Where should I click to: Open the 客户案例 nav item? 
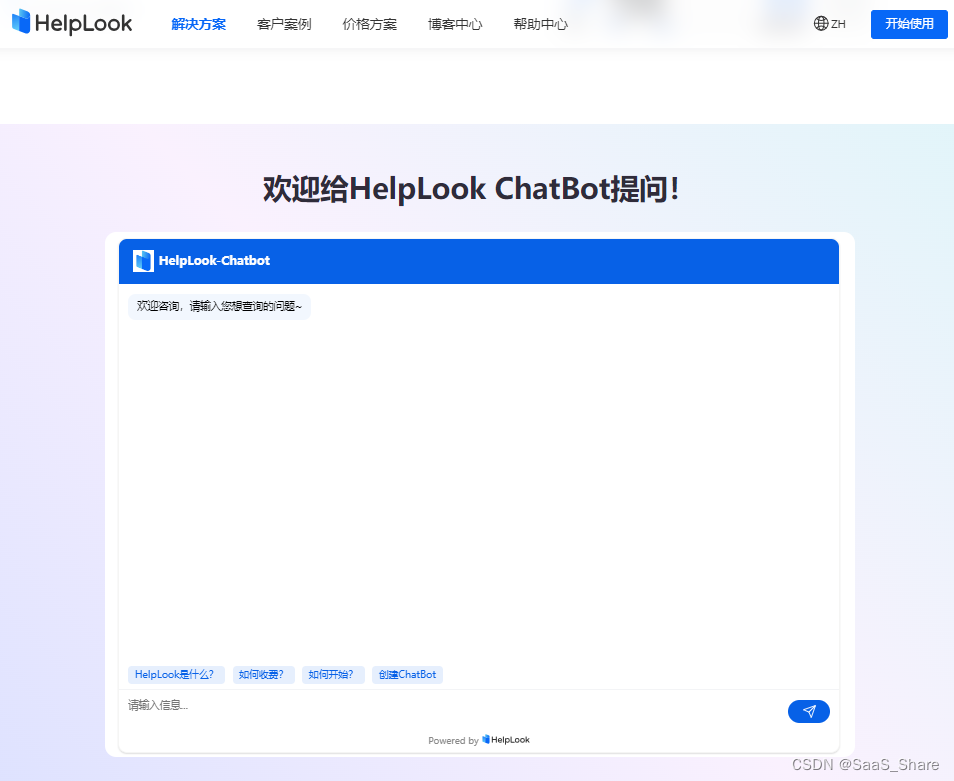click(x=284, y=24)
